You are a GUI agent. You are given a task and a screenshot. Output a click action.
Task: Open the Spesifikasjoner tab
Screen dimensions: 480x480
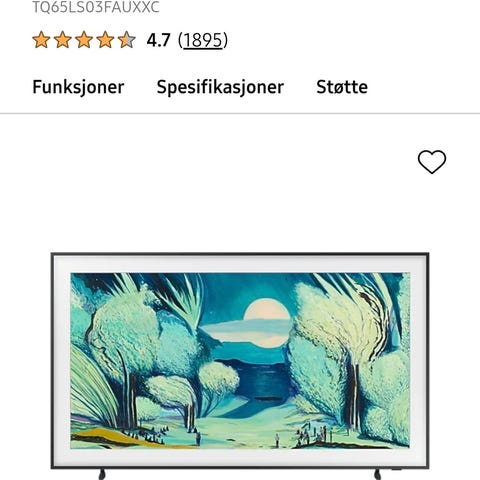click(220, 87)
